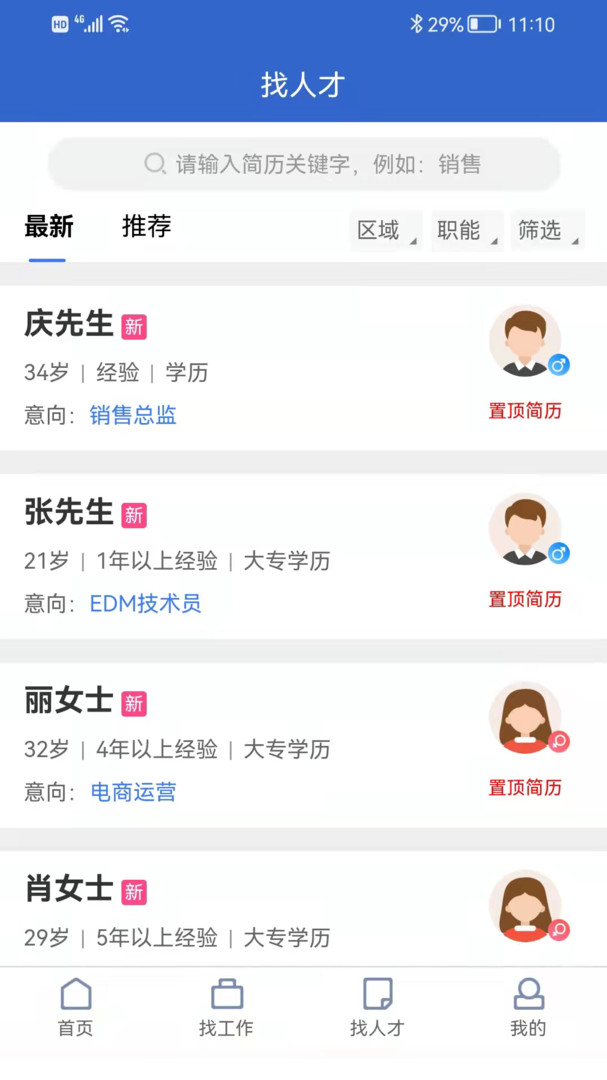Screen dimensions: 607x1080
Task: Tap the resume keyword search box
Action: tap(304, 164)
